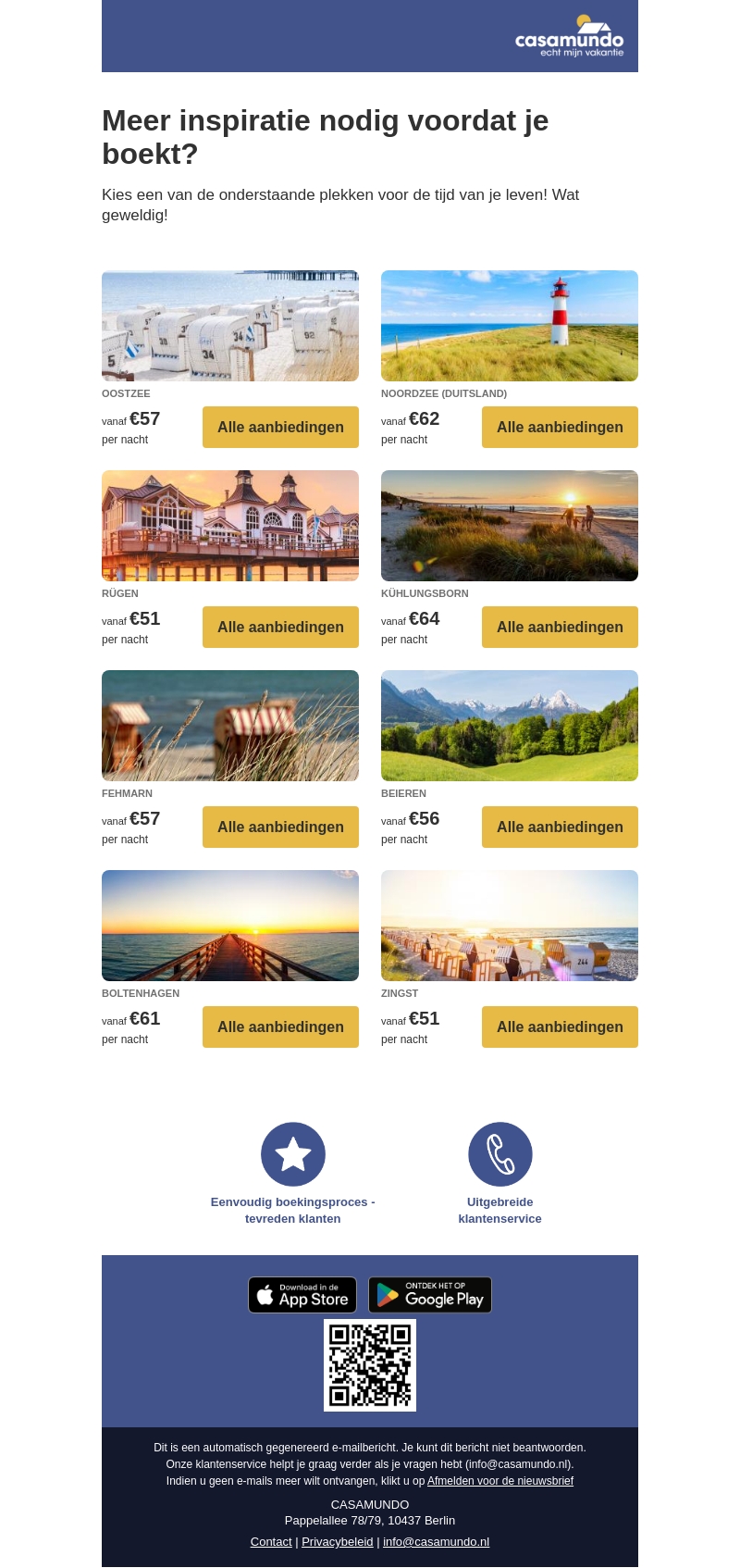Tap the info@casamundo.nl footer link
Image resolution: width=740 pixels, height=1568 pixels.
click(436, 1542)
